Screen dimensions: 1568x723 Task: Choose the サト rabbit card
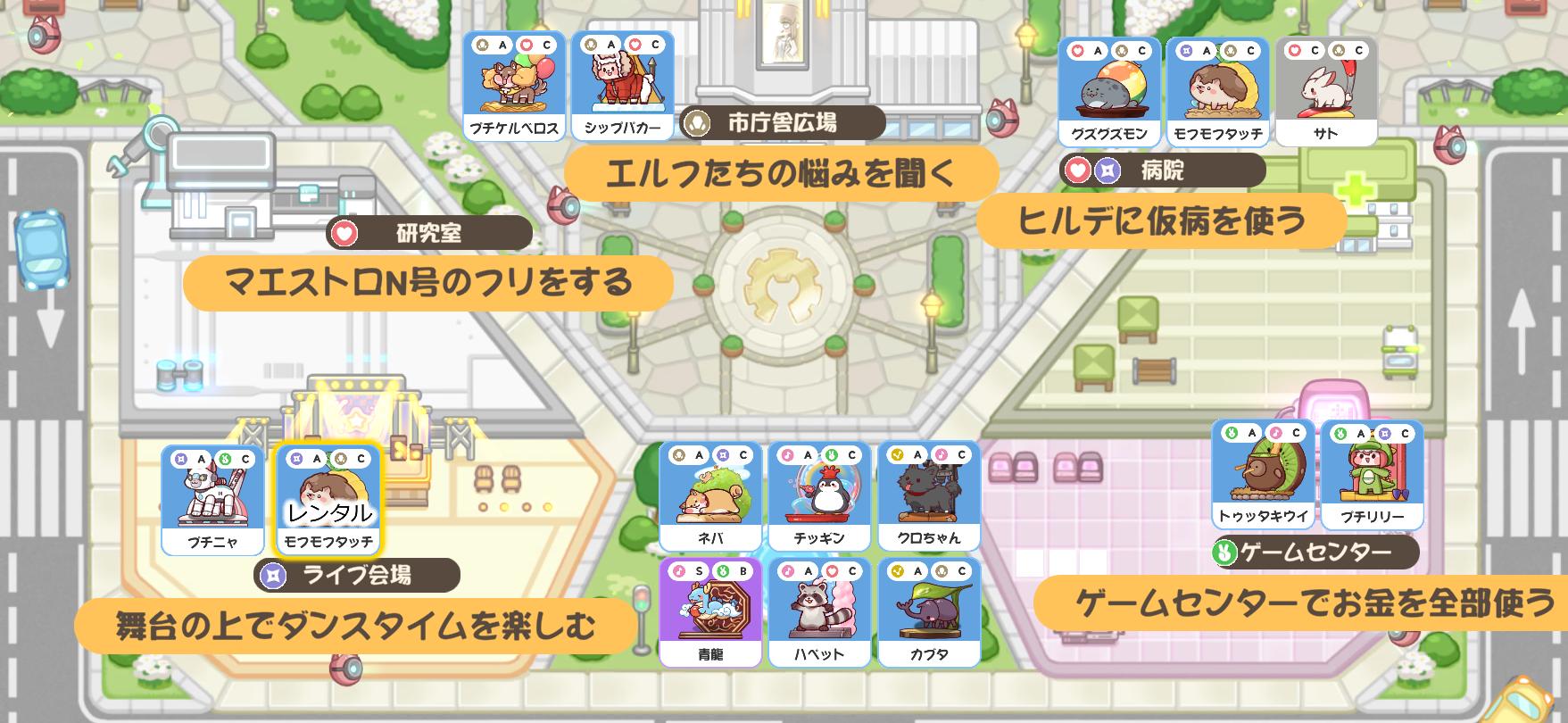click(x=1325, y=92)
